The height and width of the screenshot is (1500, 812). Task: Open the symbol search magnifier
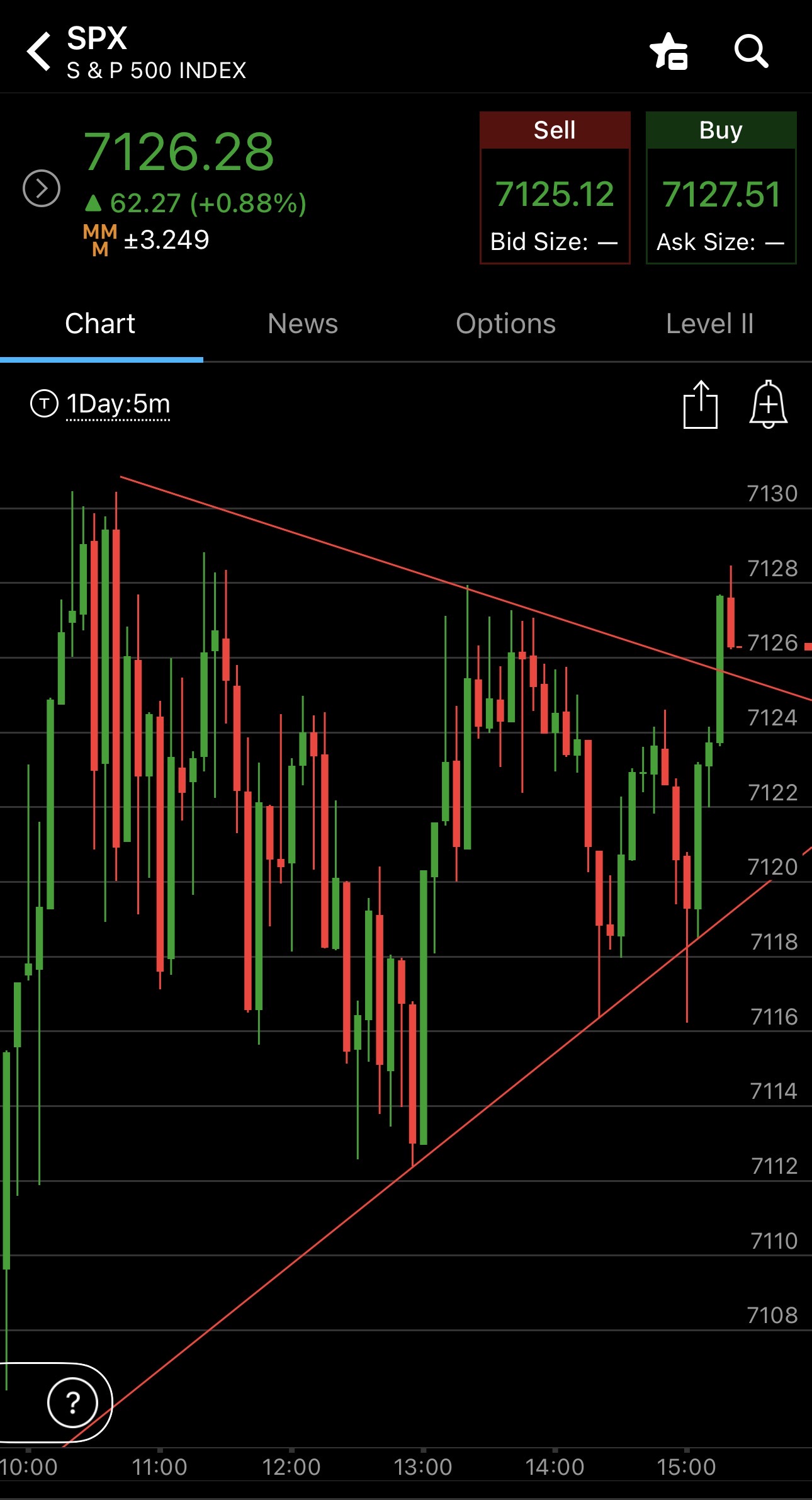(751, 52)
